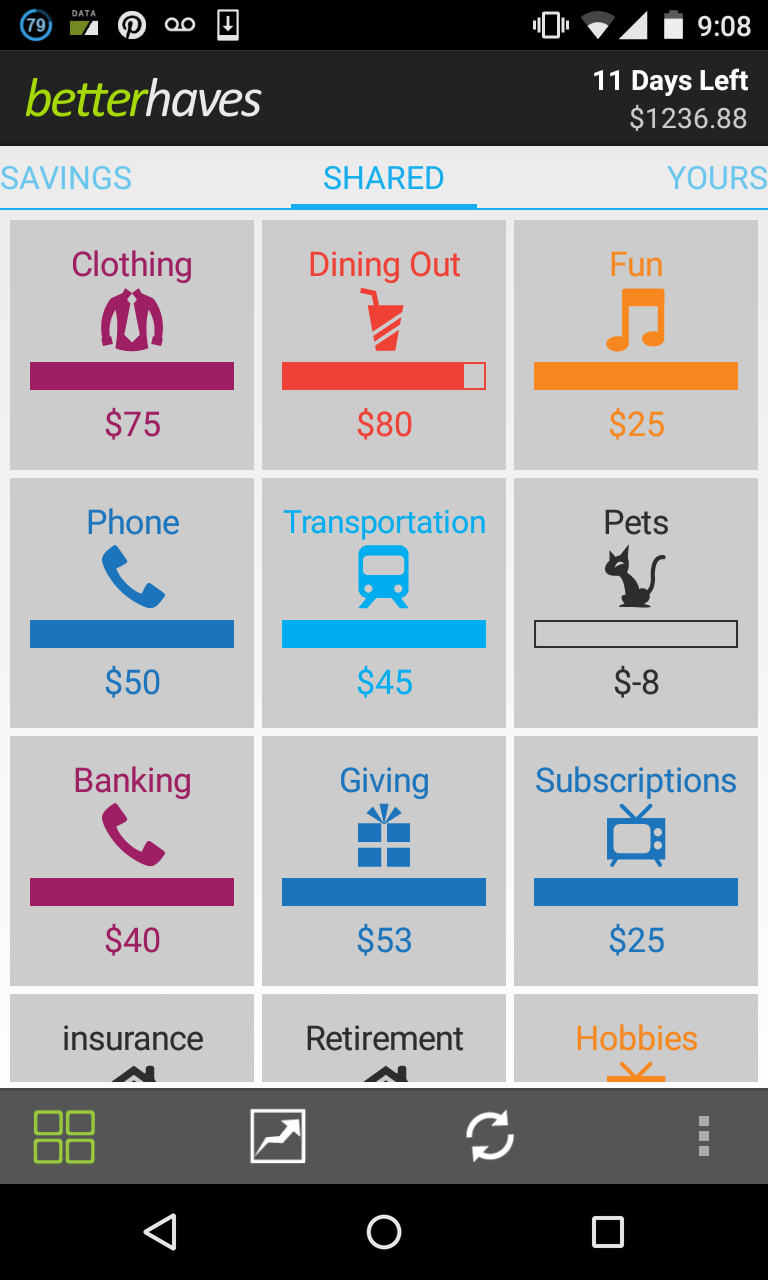Select the Banking category card

132,860
